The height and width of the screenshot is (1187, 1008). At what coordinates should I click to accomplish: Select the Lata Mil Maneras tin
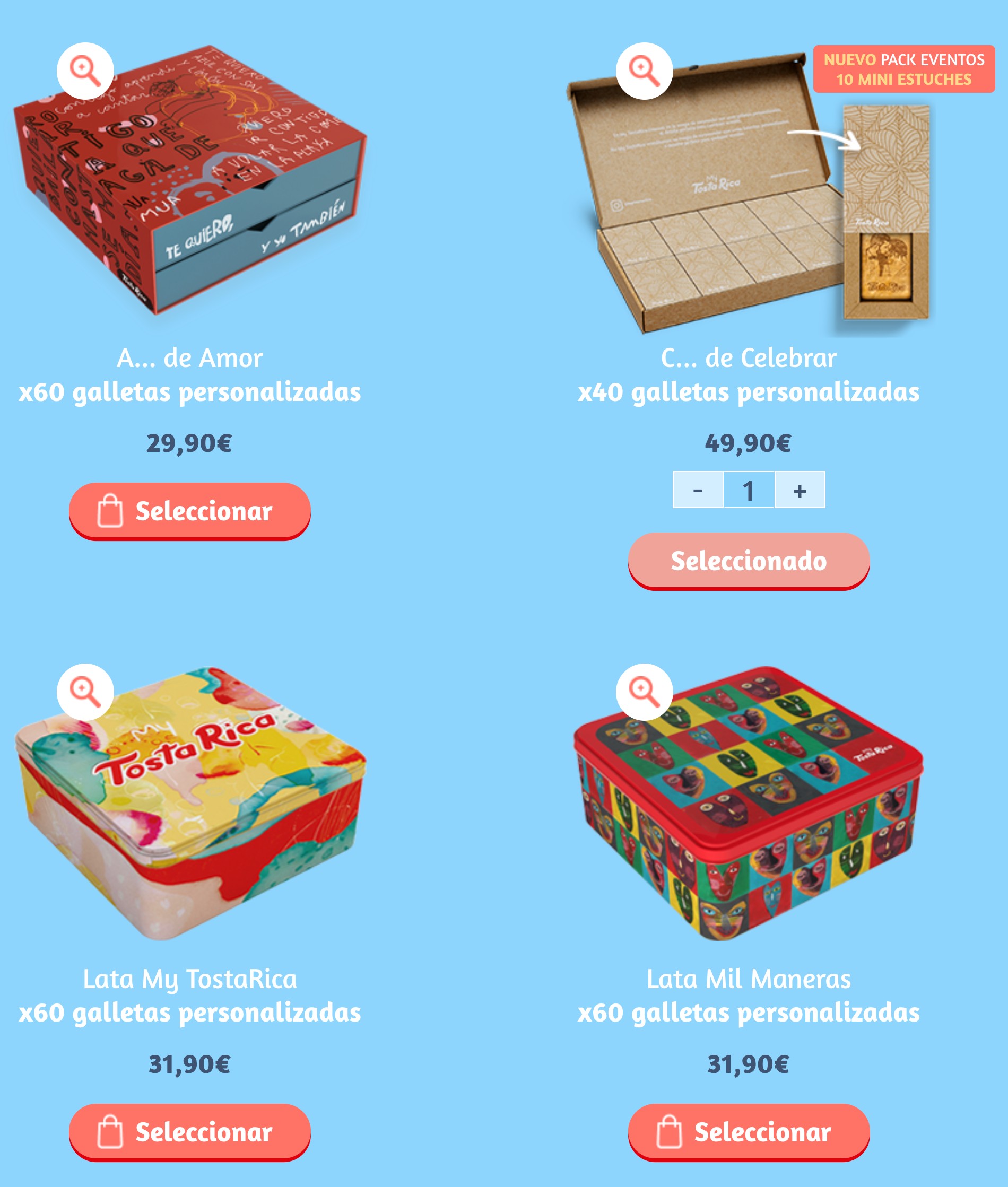click(749, 1132)
